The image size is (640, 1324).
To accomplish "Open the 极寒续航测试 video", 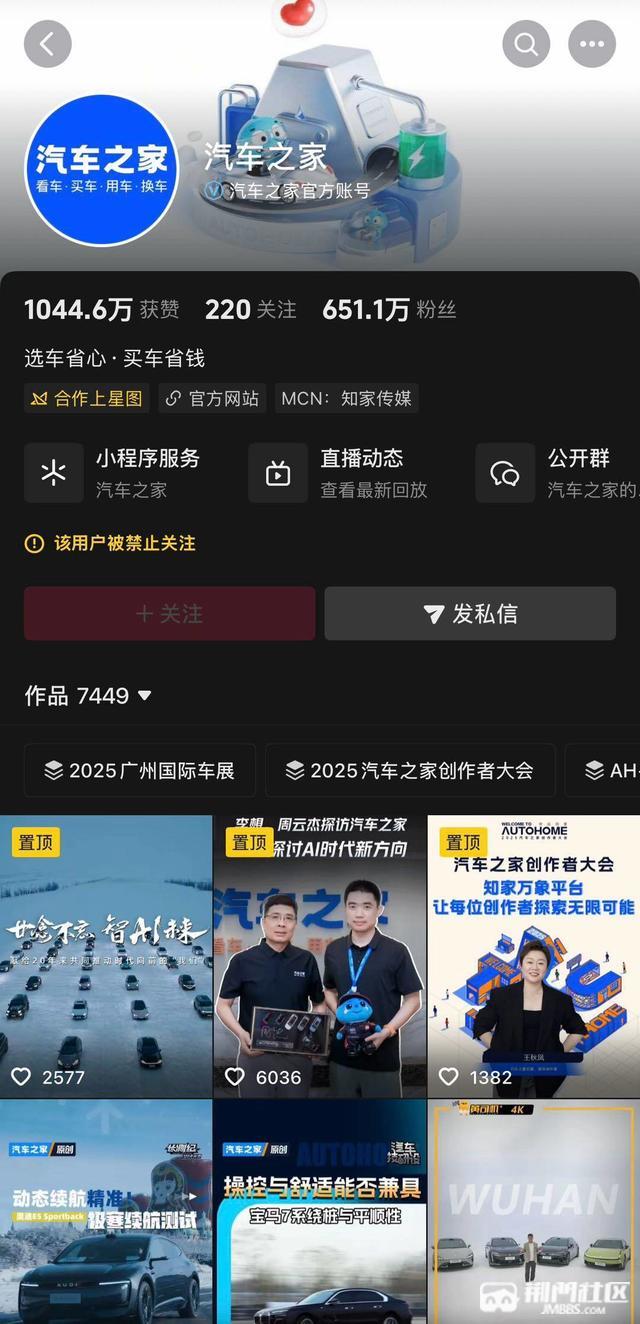I will pos(106,1212).
